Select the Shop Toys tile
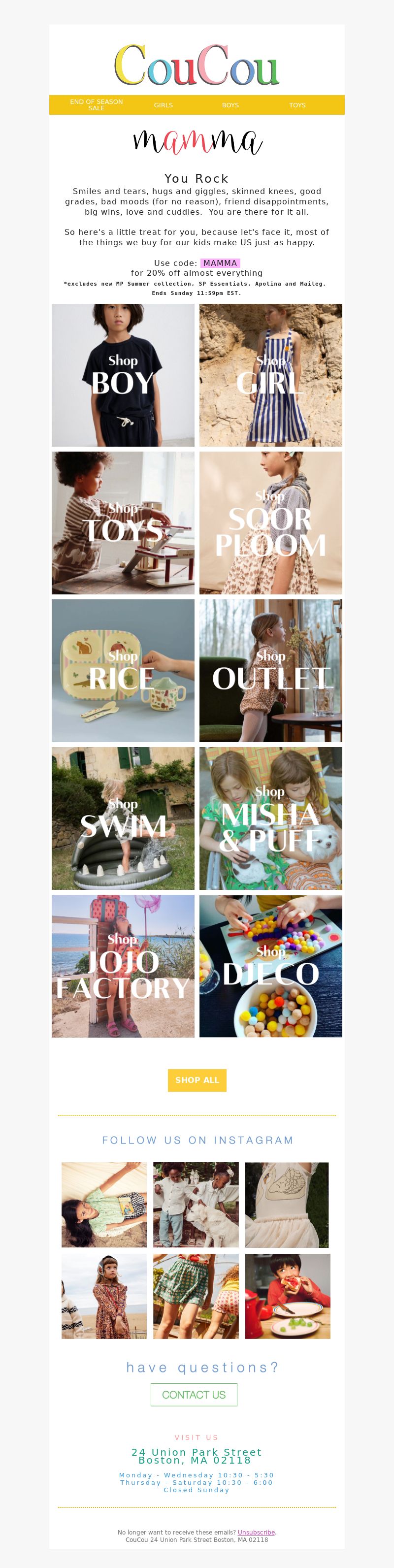 click(x=123, y=523)
